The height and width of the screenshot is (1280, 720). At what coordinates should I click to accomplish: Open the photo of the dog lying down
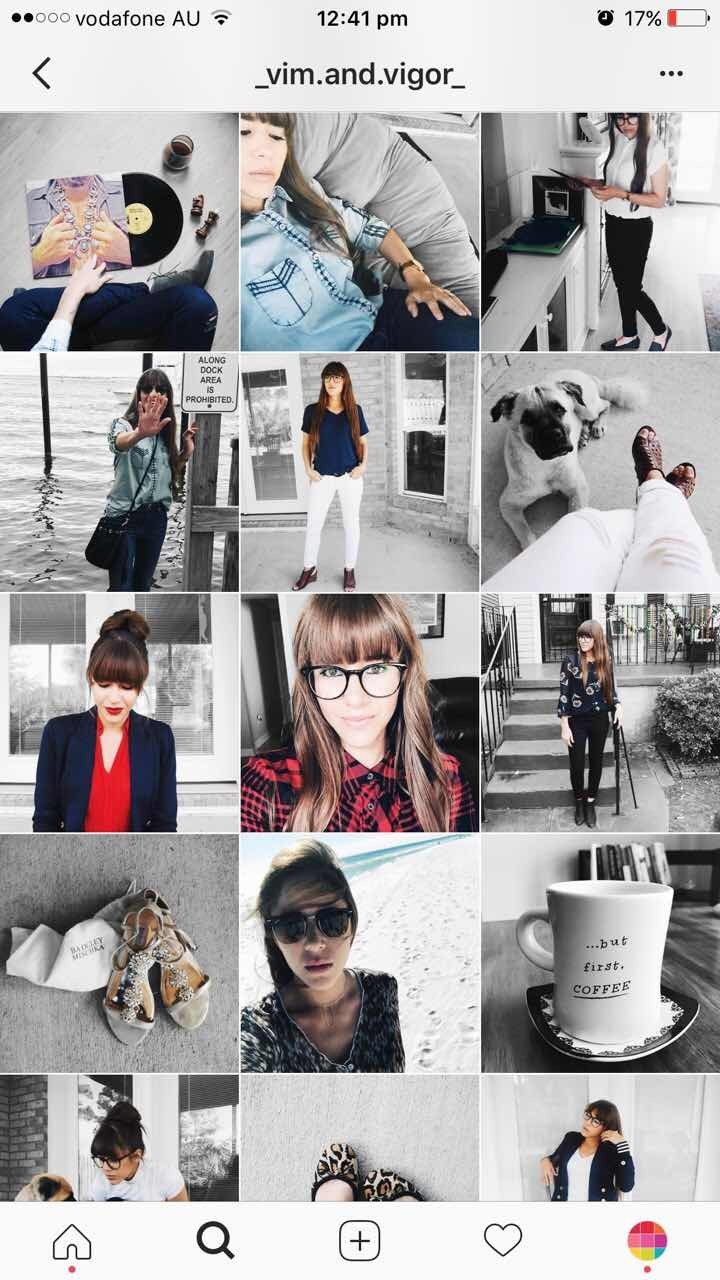600,471
